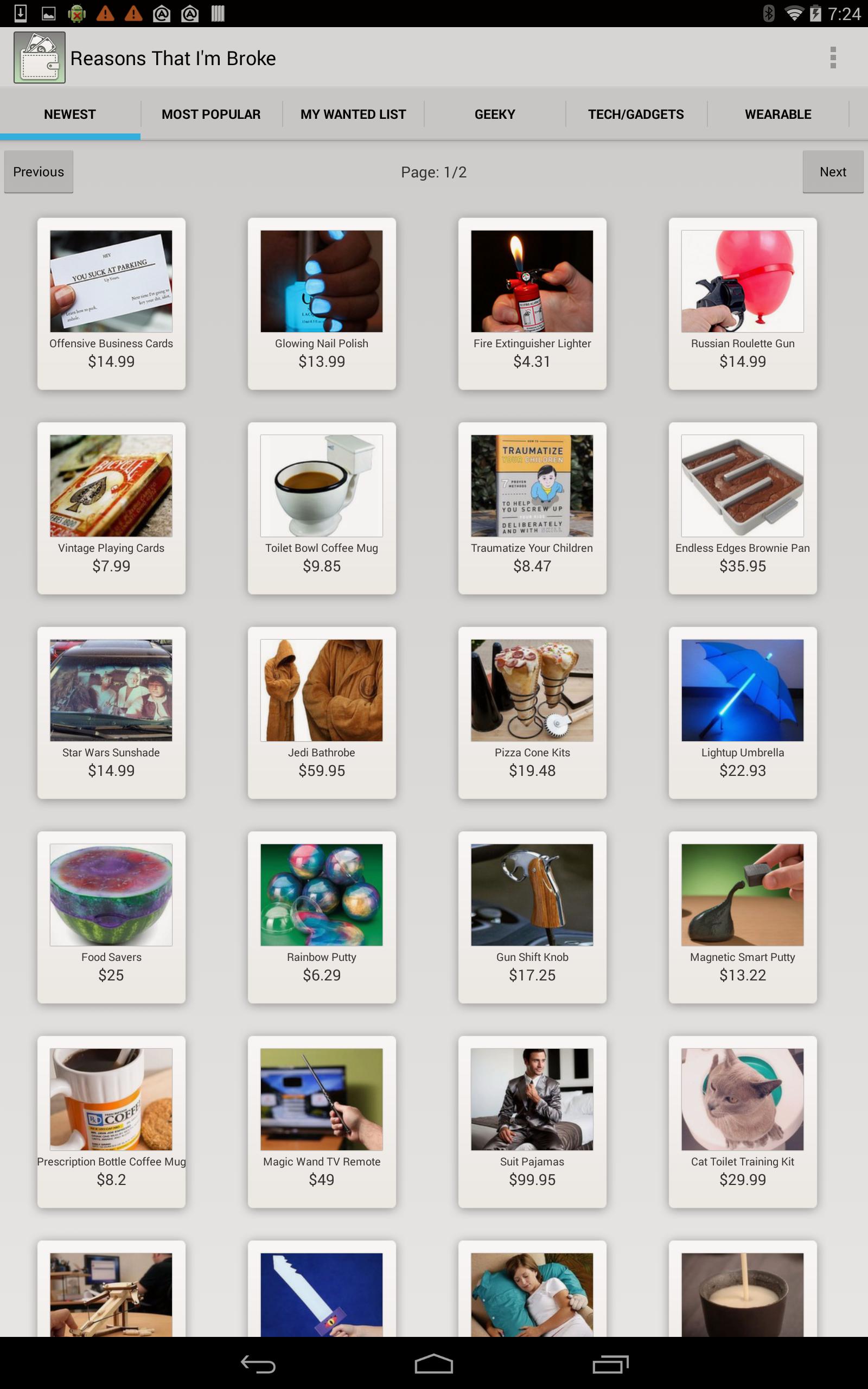This screenshot has width=868, height=1389.
Task: Open the overflow menu
Action: [x=832, y=58]
